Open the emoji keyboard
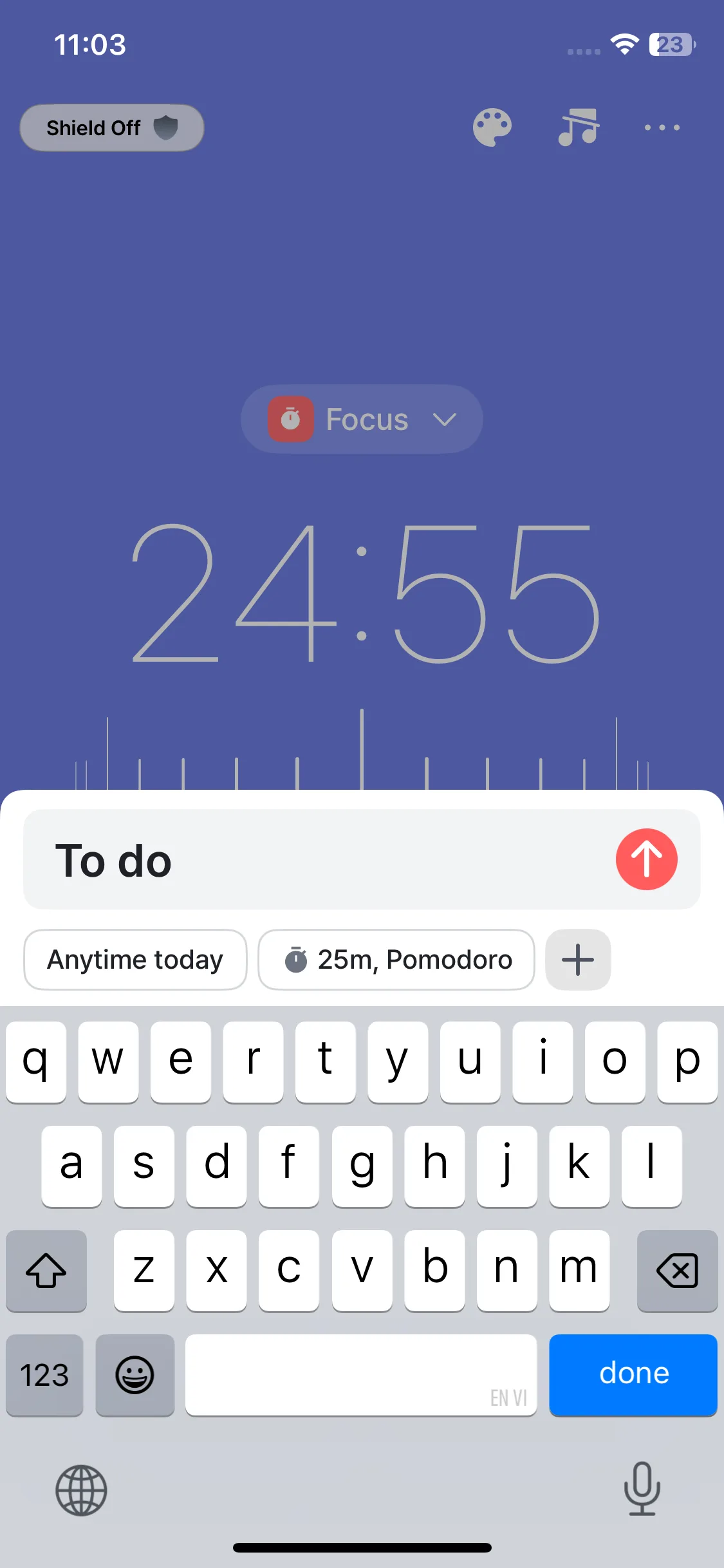 pyautogui.click(x=135, y=1375)
